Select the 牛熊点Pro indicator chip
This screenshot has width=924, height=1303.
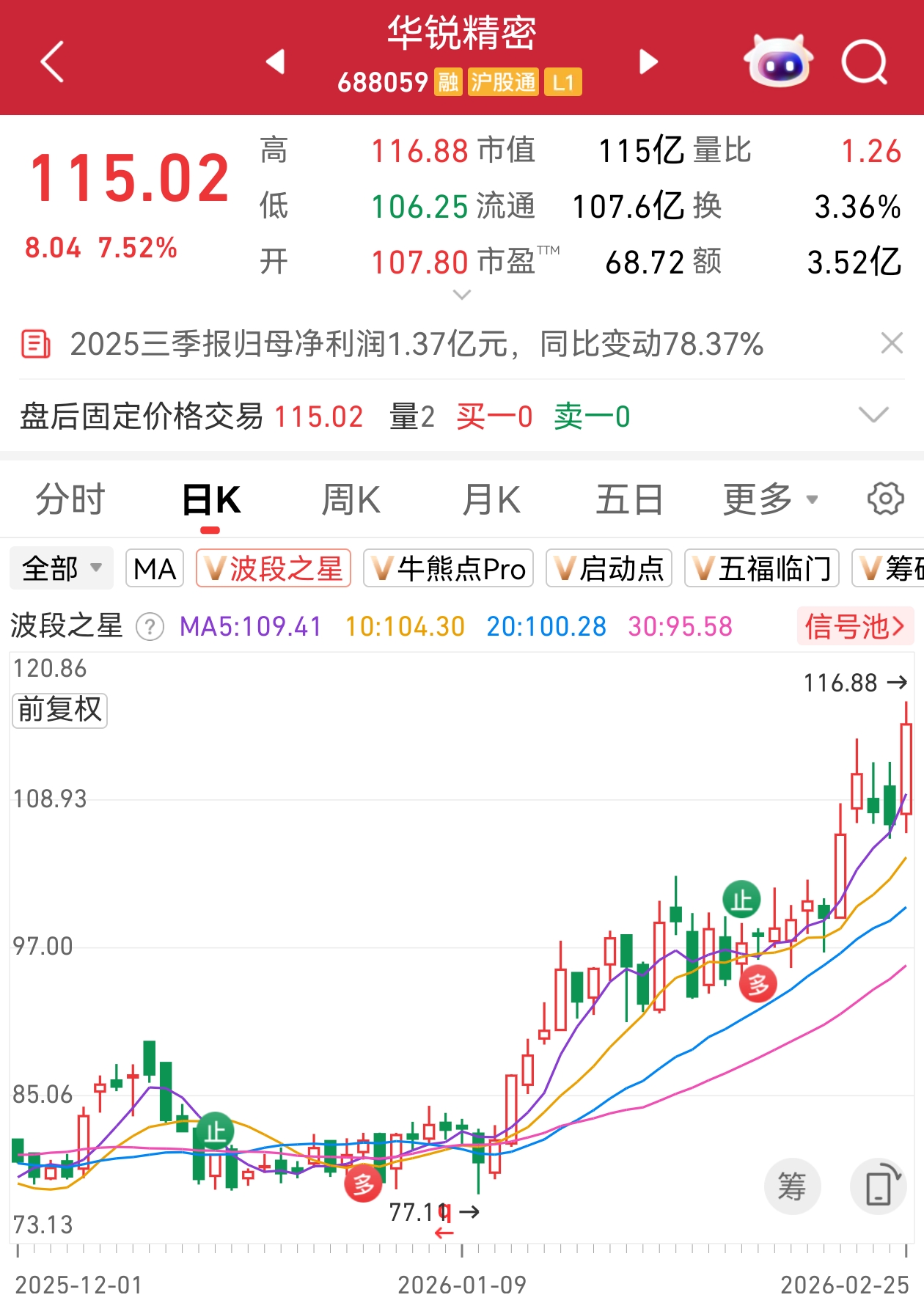[x=449, y=568]
